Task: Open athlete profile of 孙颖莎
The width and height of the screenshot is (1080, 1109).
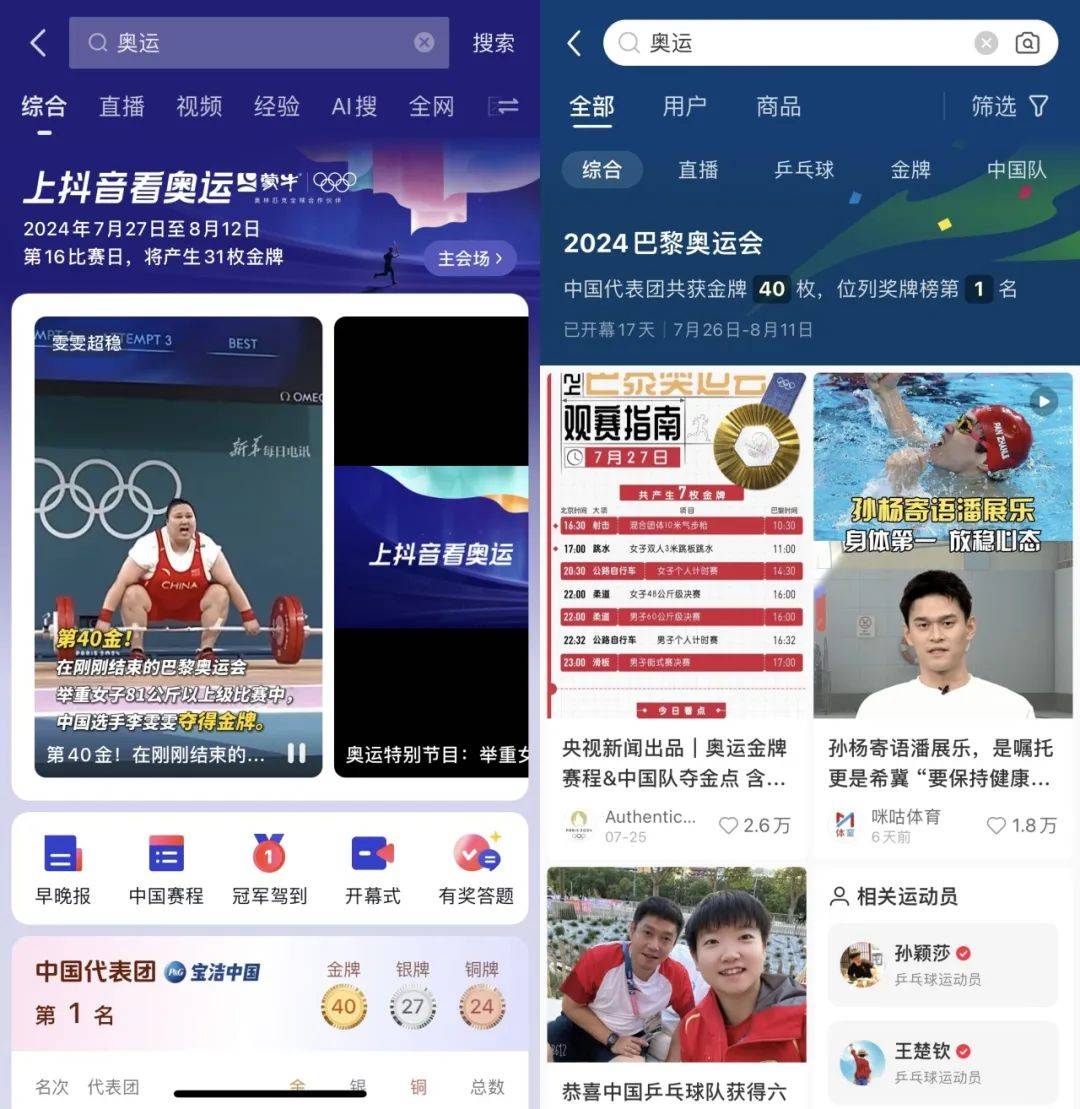Action: tap(942, 964)
